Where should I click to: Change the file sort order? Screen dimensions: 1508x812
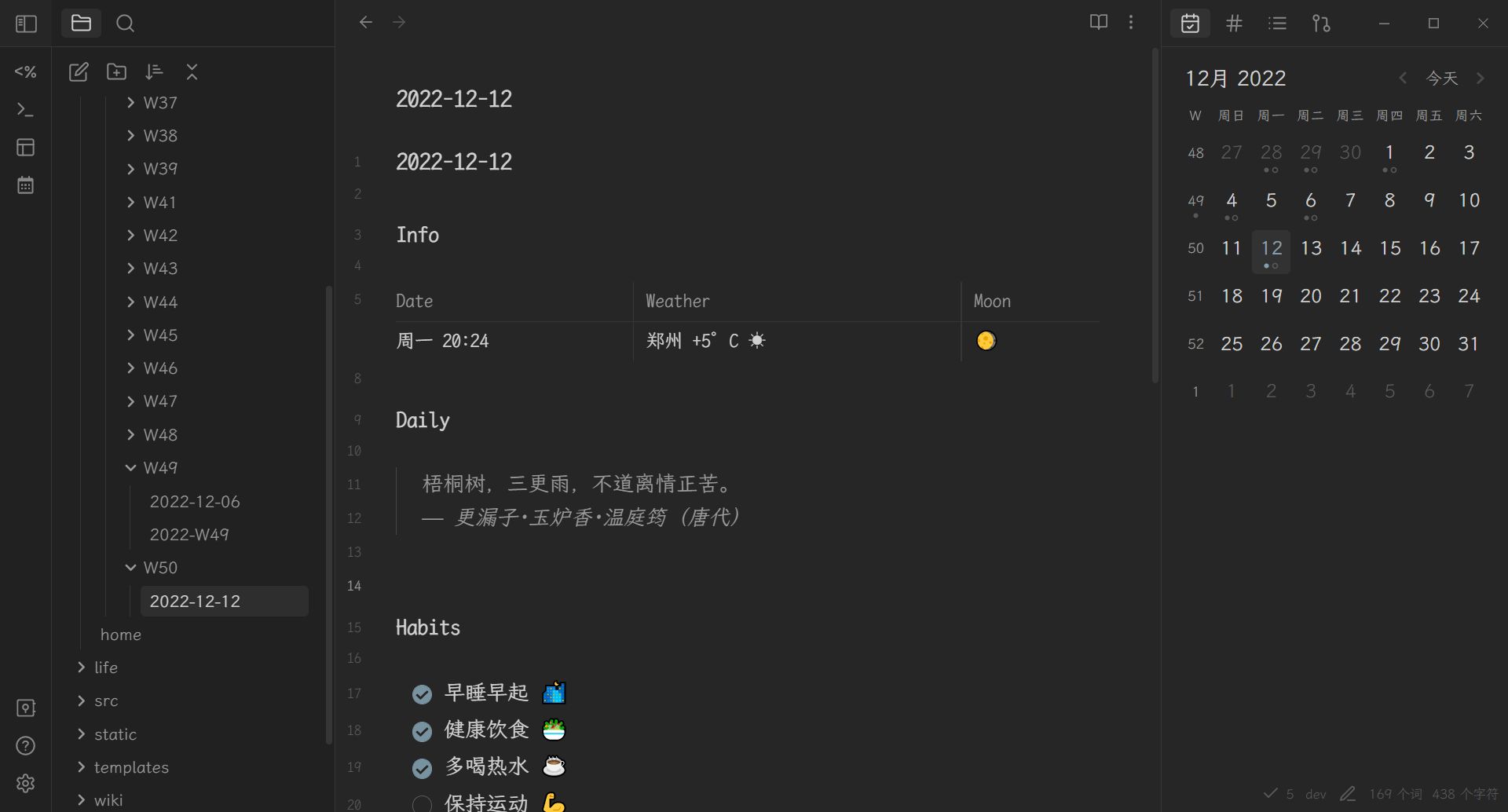154,72
